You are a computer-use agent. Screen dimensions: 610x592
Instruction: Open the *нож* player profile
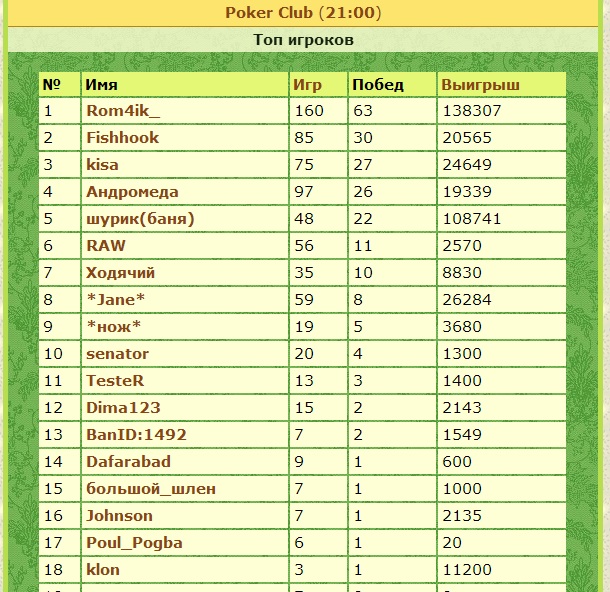114,327
